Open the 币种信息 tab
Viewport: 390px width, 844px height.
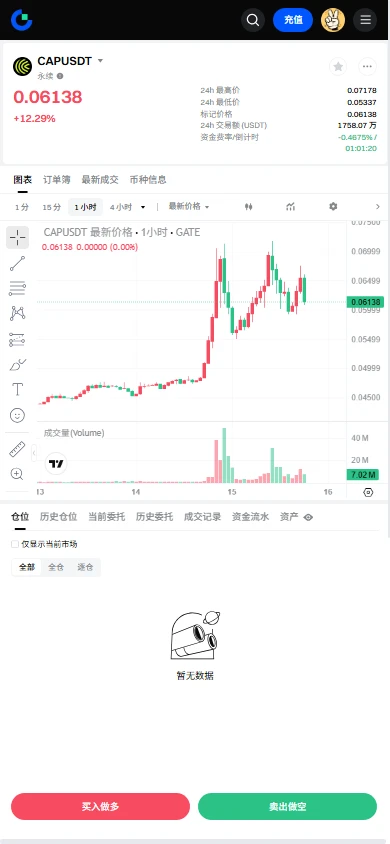(148, 180)
